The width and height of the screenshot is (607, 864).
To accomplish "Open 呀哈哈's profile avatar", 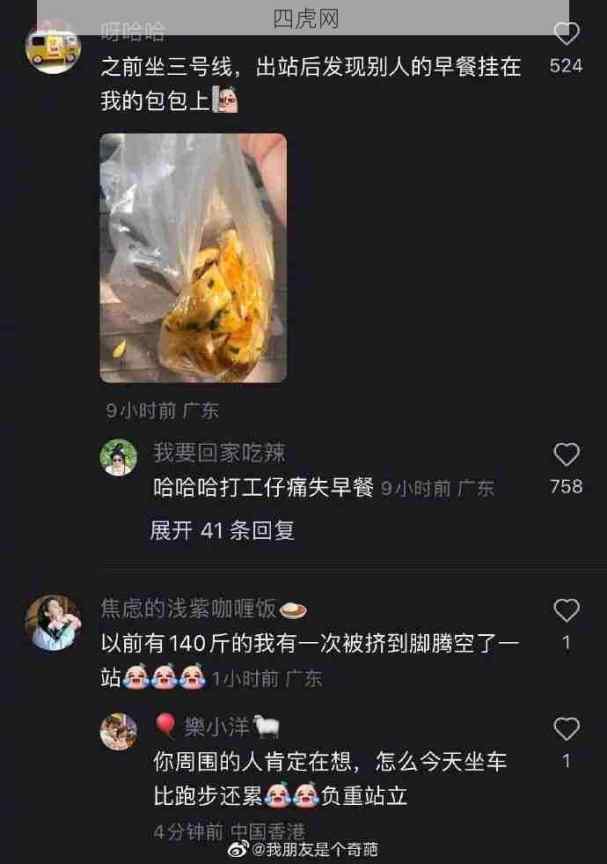I will [x=53, y=48].
